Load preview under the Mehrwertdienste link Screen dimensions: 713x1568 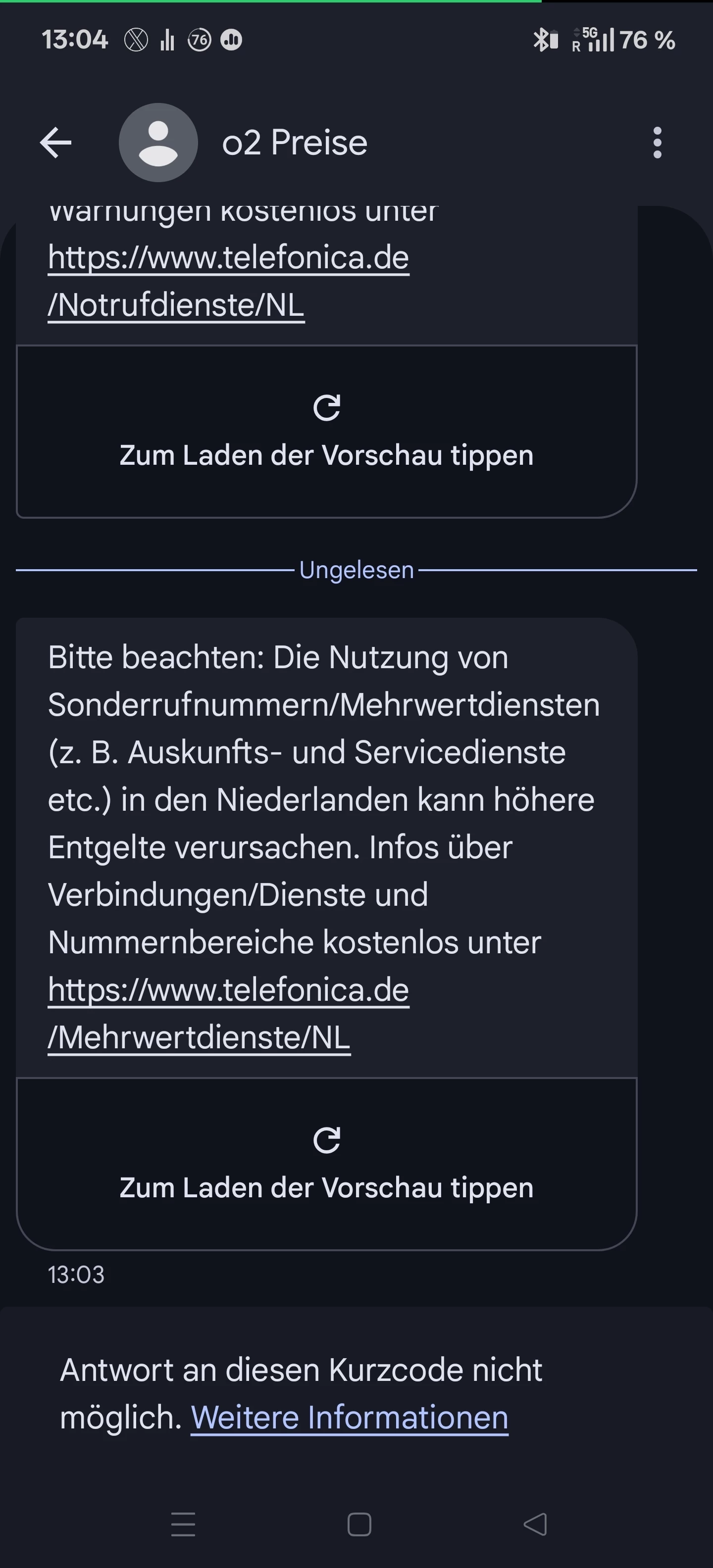click(326, 1164)
